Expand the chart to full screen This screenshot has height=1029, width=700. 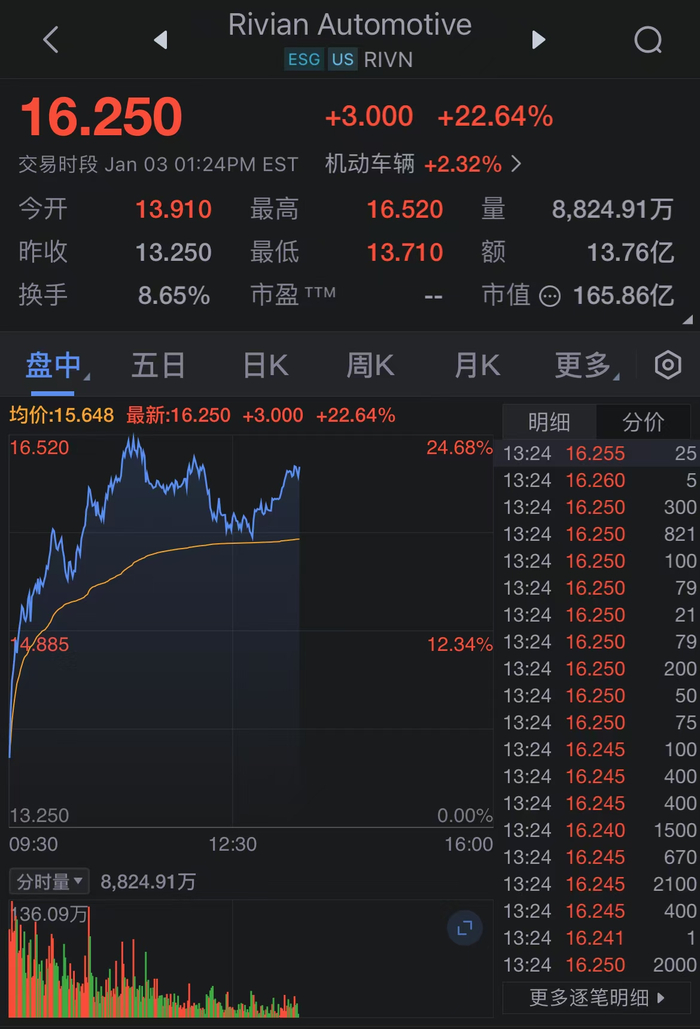[464, 929]
